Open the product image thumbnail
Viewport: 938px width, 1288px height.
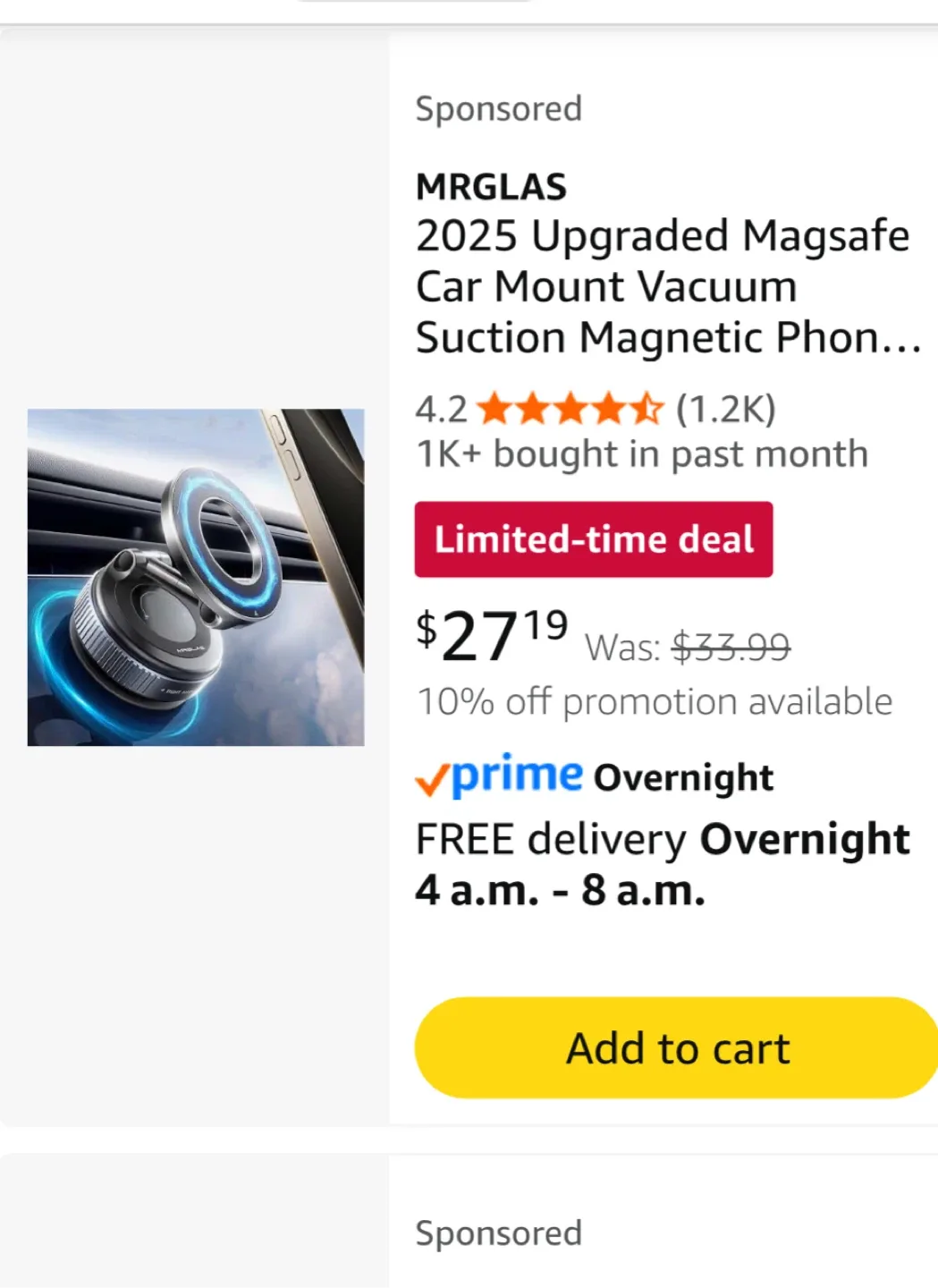point(197,576)
